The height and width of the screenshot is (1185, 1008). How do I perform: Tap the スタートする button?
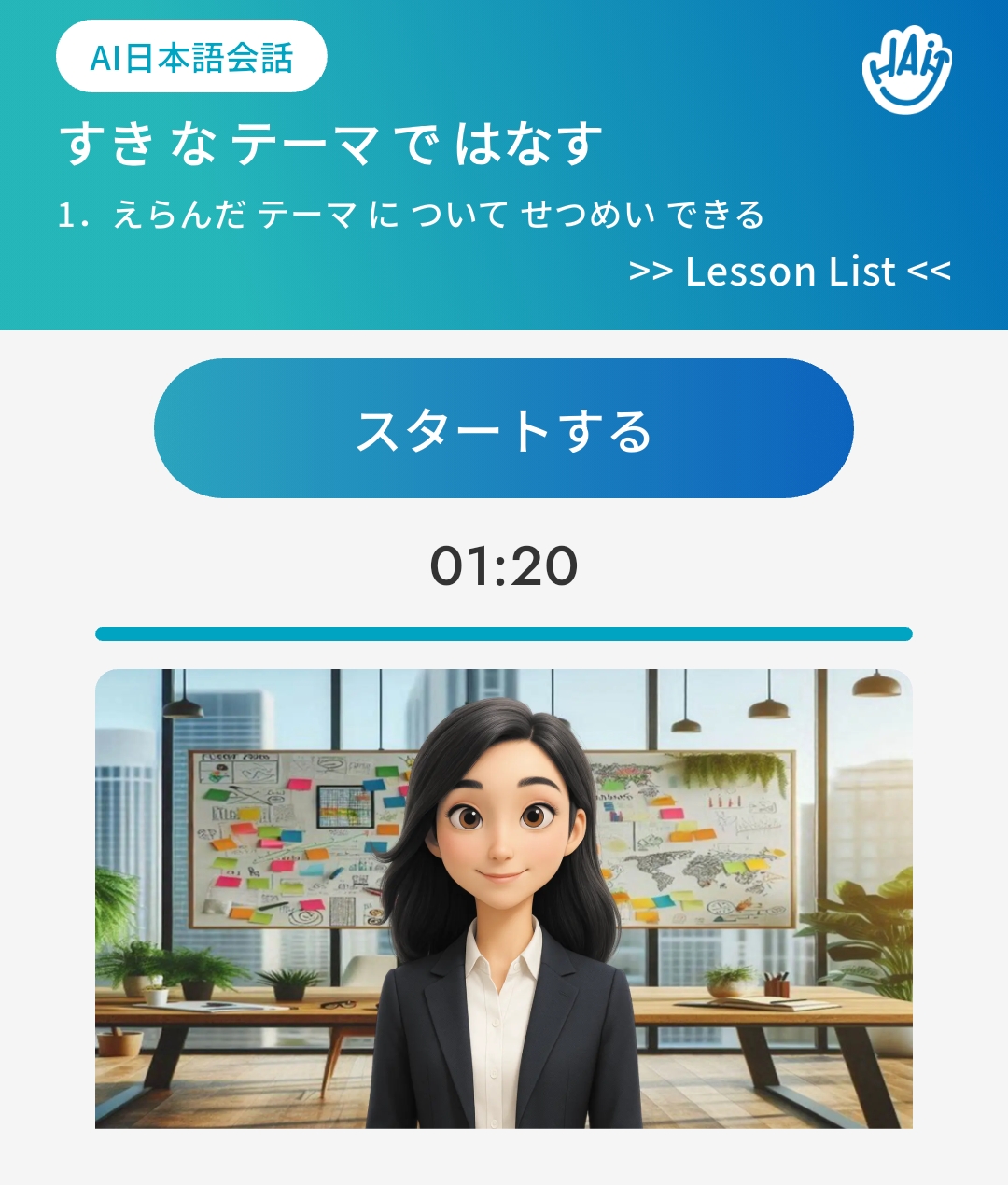tap(504, 428)
